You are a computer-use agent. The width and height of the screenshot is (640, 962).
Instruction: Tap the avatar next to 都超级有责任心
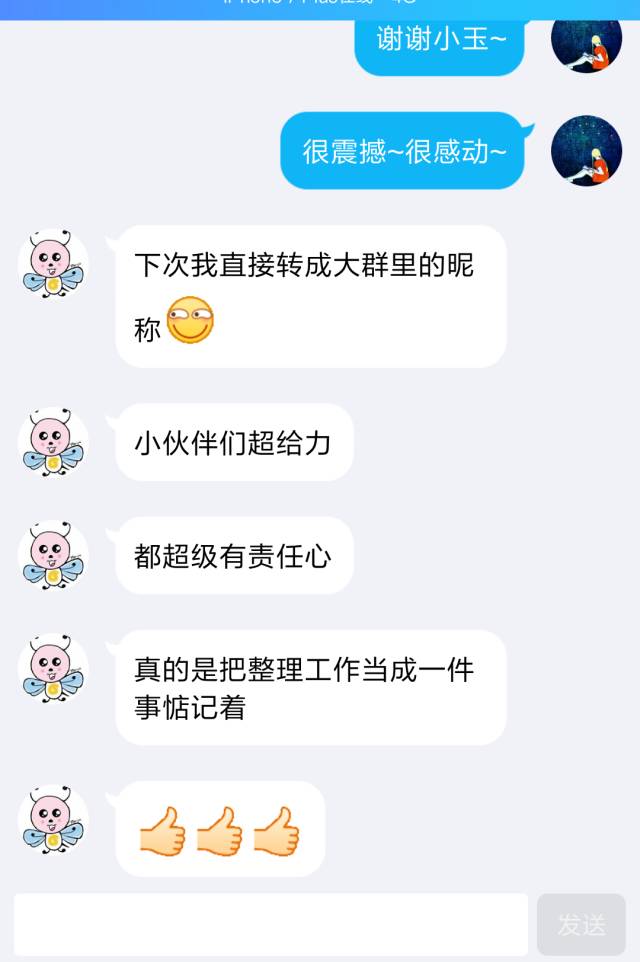point(53,555)
